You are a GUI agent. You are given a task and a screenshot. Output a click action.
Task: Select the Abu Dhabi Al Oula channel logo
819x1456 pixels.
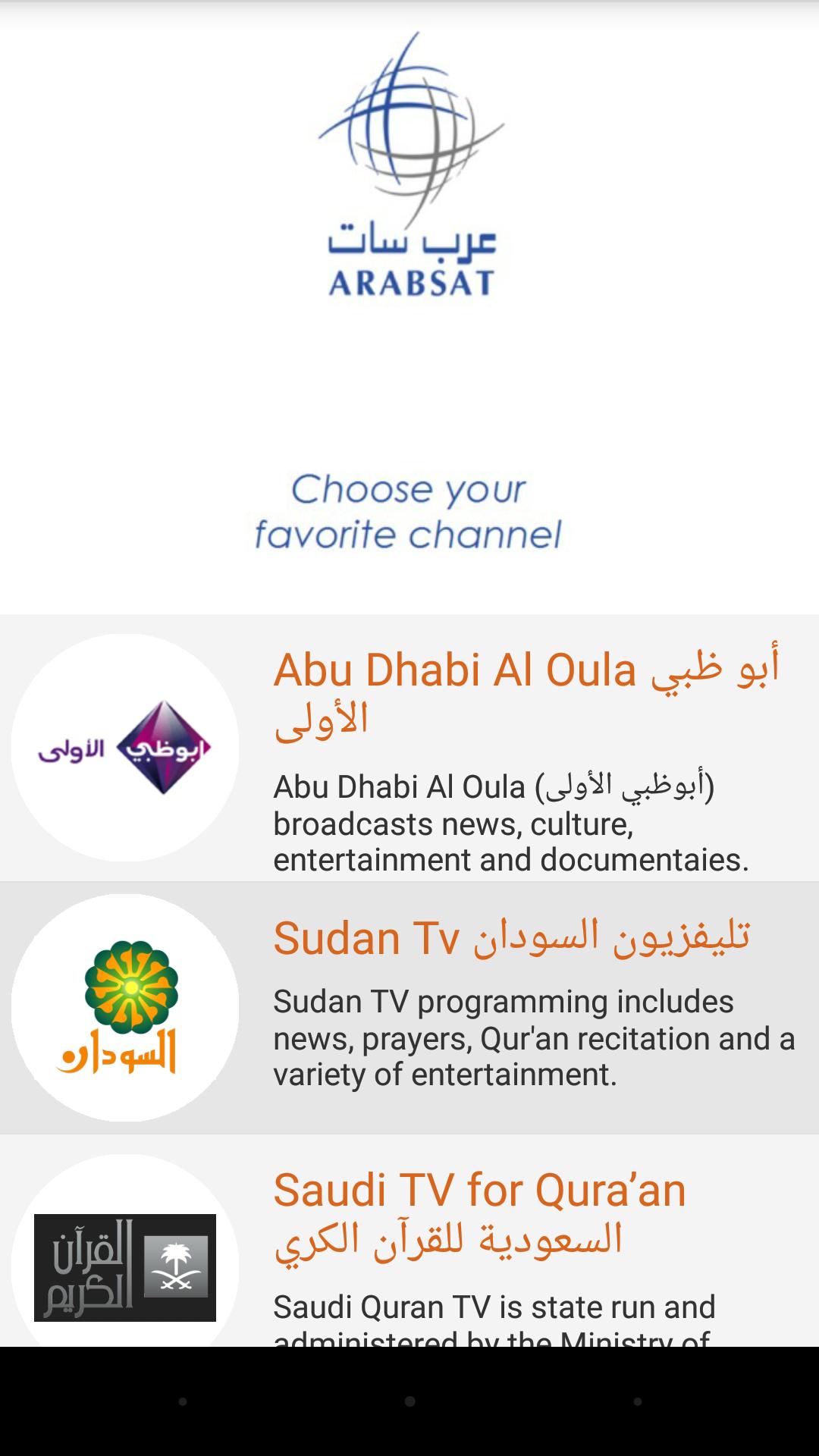(x=125, y=747)
